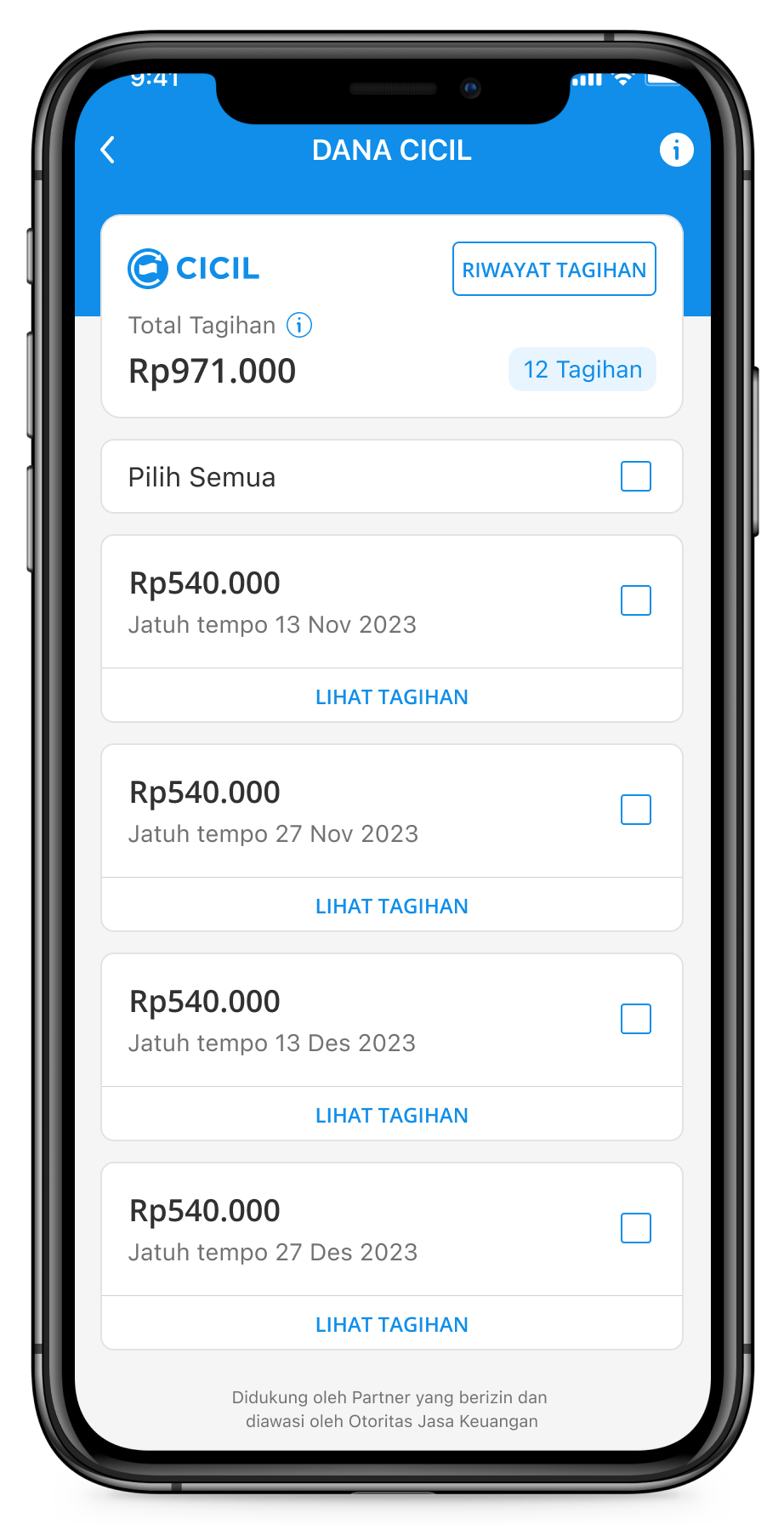This screenshot has height=1524, width=784.
Task: Tap the 12 Tagihan badge
Action: [582, 369]
